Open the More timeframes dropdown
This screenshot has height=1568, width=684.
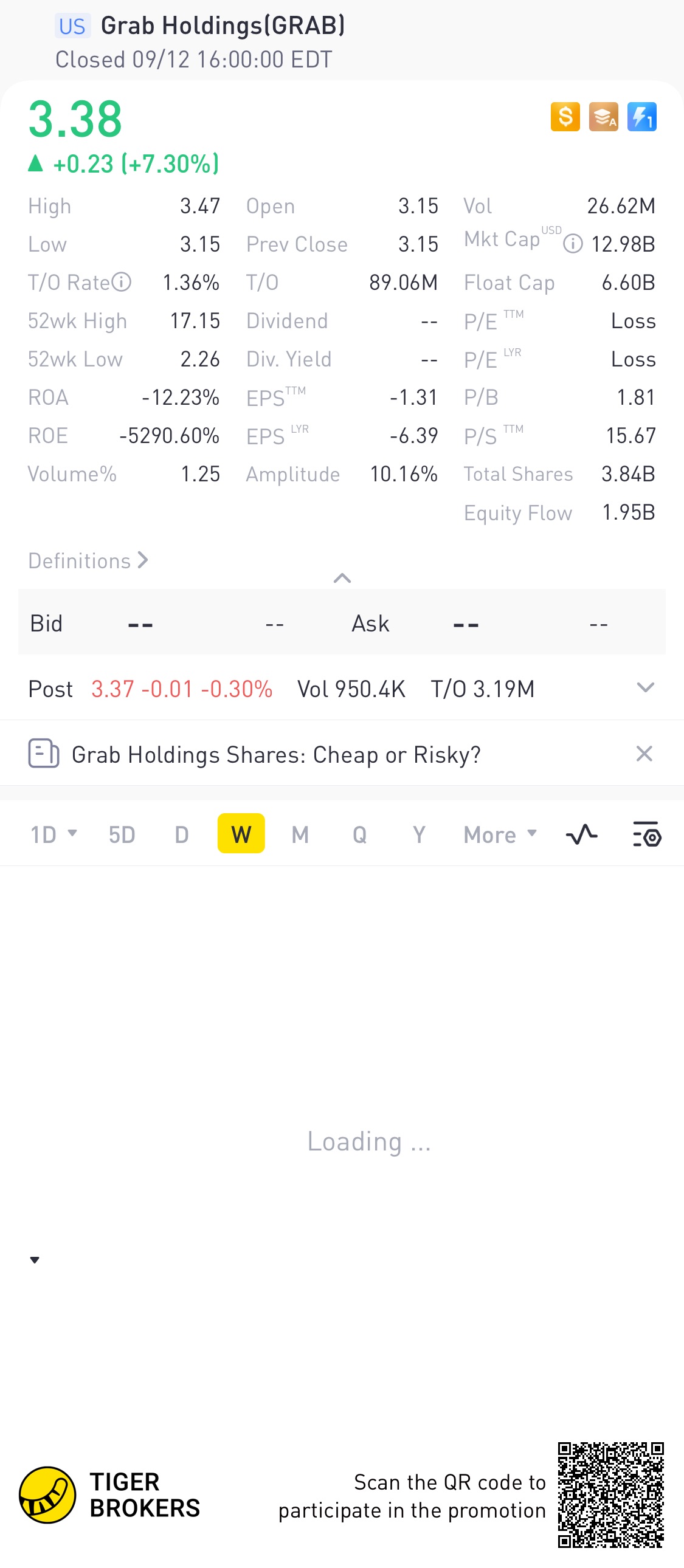pos(499,834)
